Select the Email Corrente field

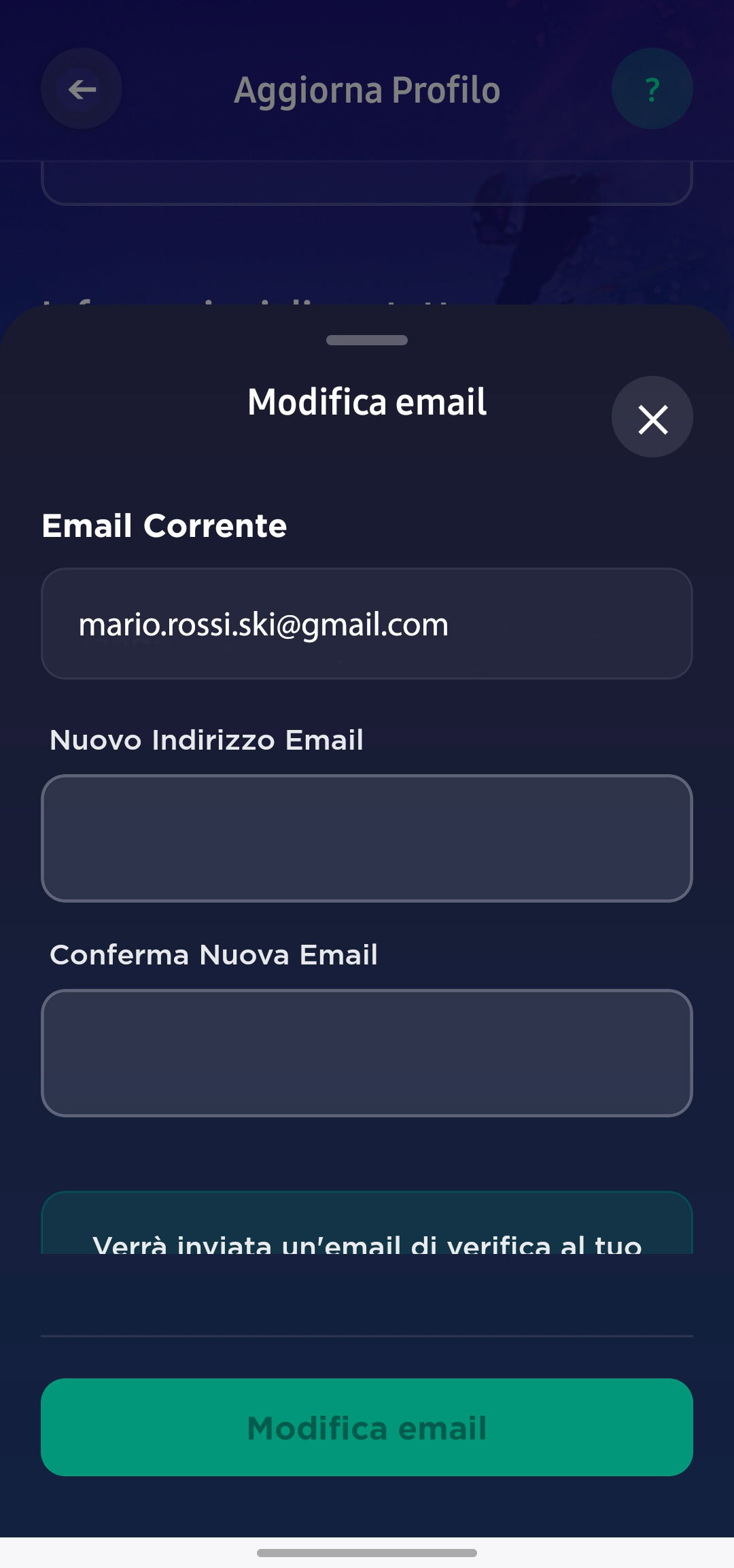coord(367,623)
